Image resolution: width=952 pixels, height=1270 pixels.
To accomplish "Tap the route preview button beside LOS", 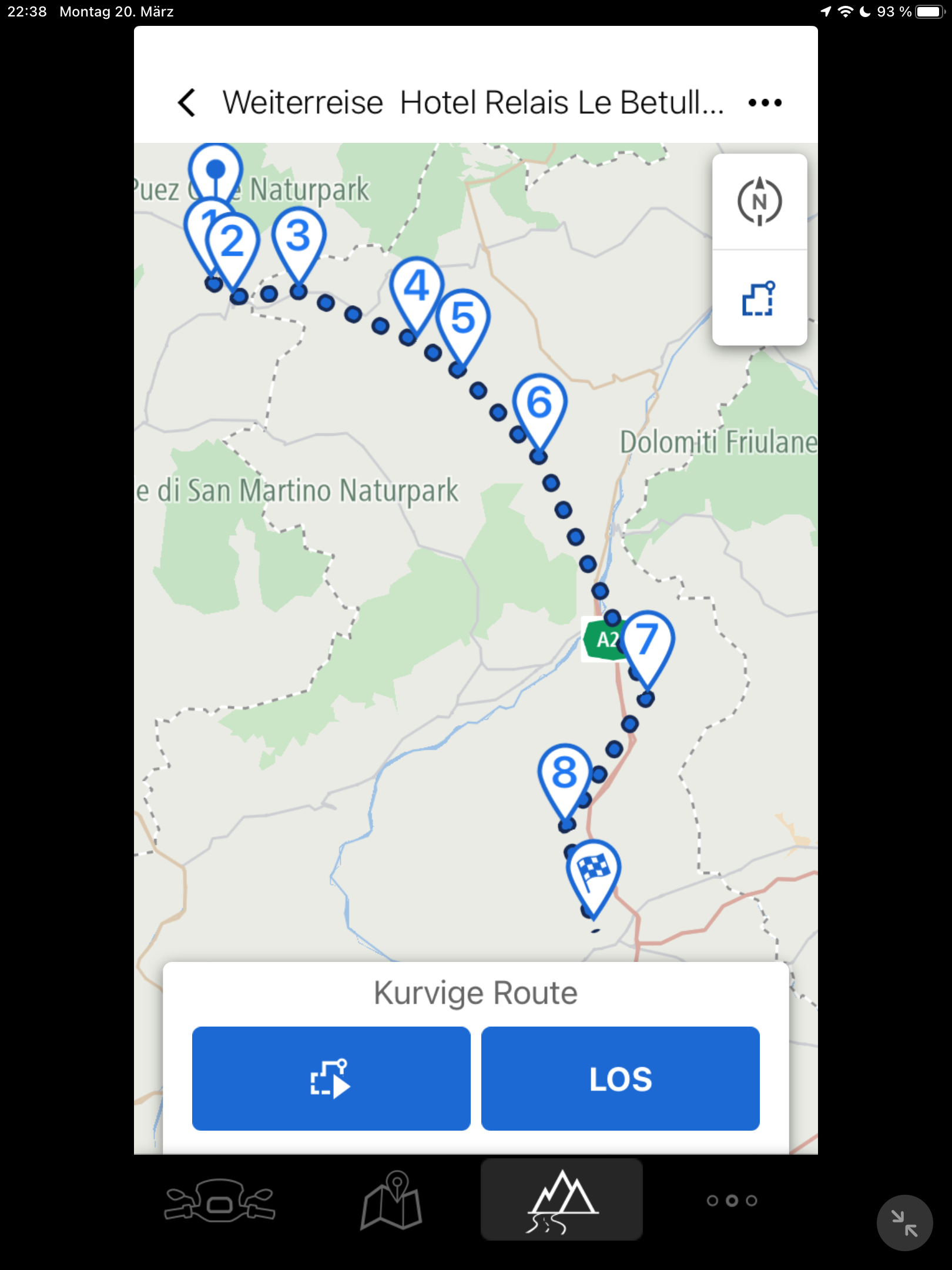I will [331, 1078].
